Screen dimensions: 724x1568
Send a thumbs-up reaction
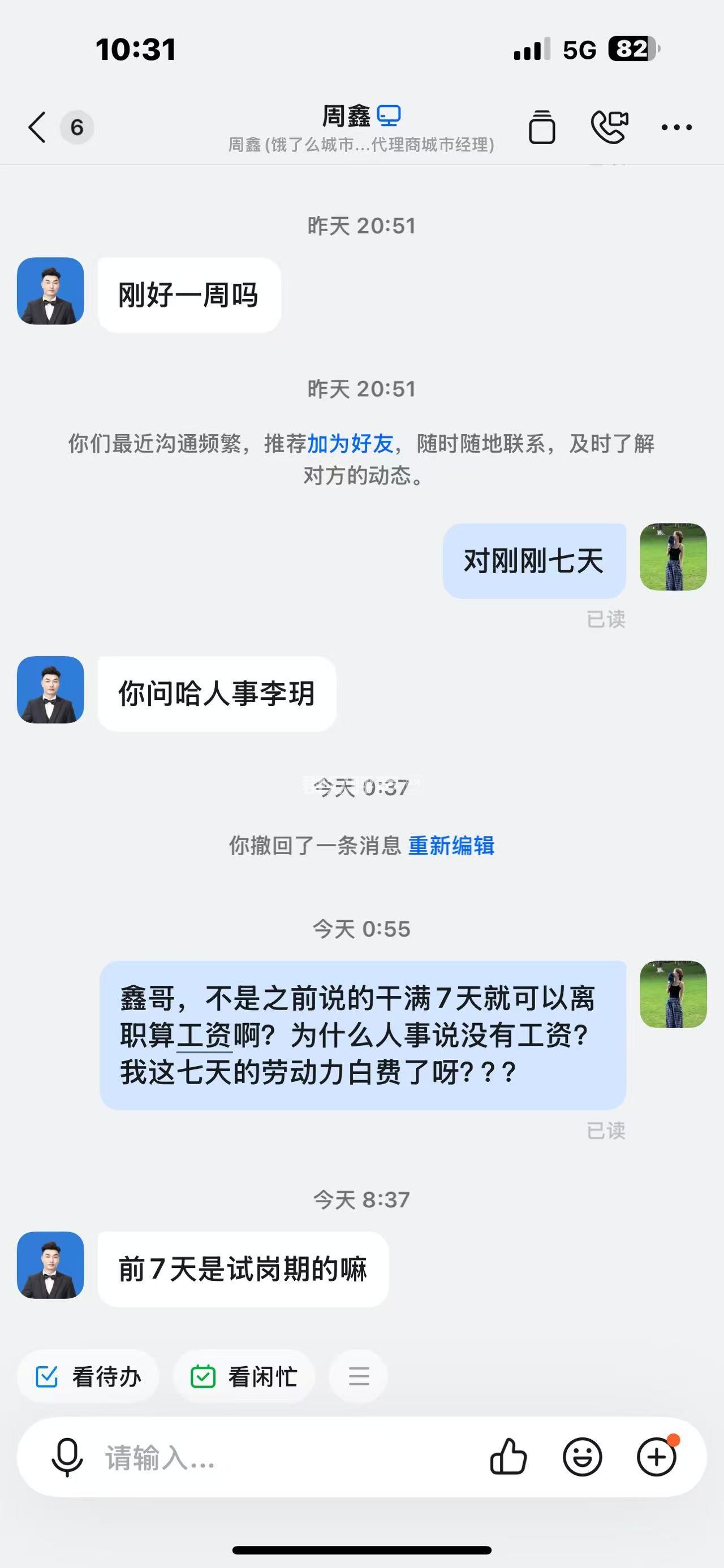pos(508,1457)
